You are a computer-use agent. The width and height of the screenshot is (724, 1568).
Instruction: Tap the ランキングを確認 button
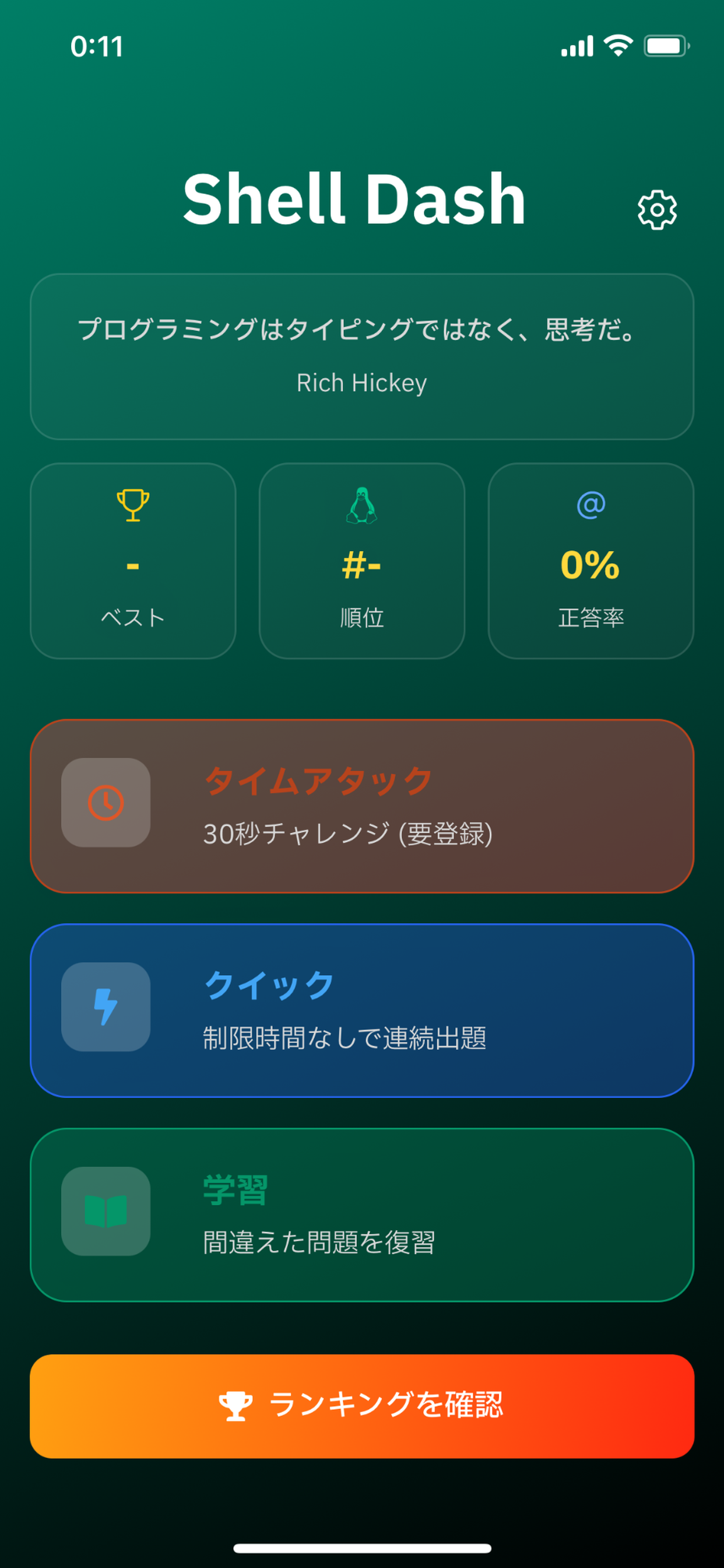click(361, 1405)
